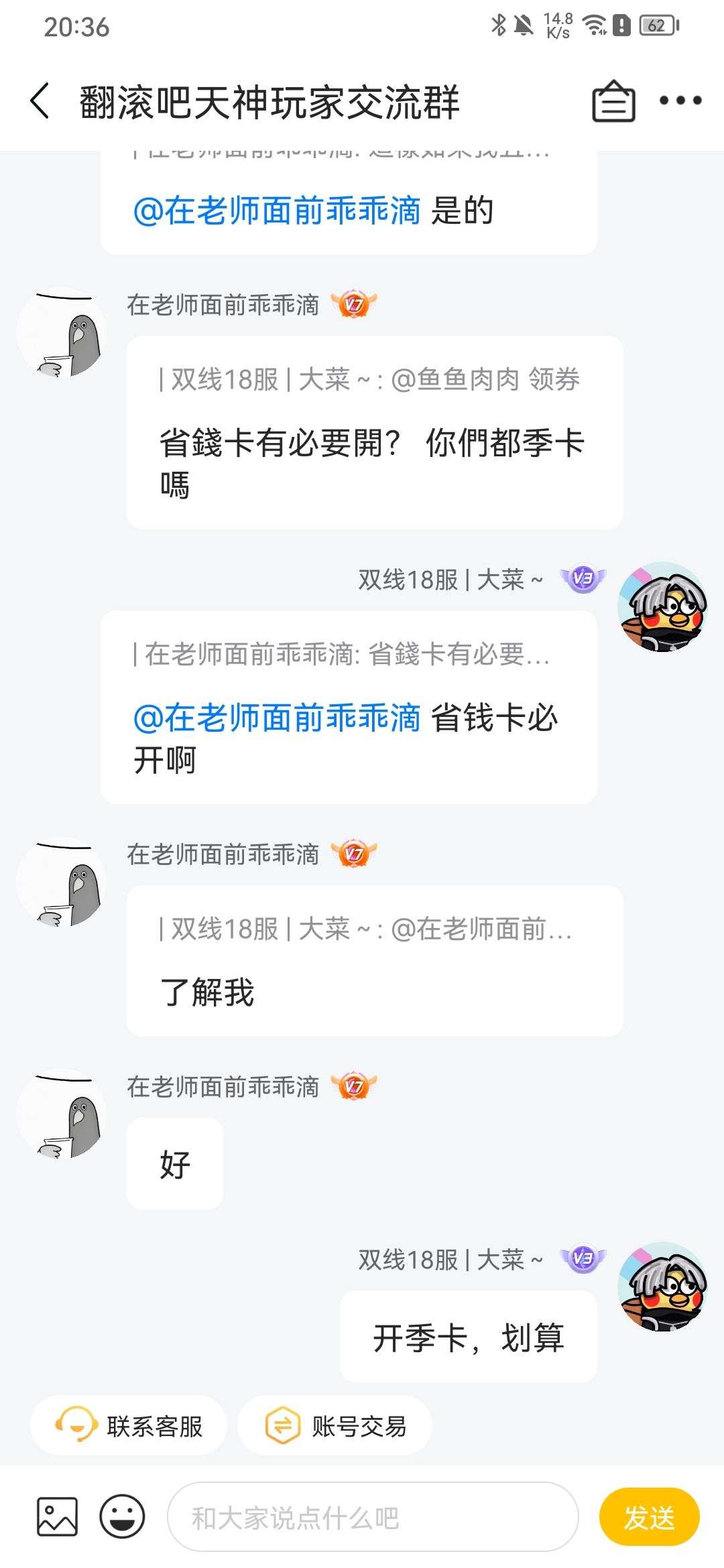Open the three-dot more options menu

tap(680, 101)
